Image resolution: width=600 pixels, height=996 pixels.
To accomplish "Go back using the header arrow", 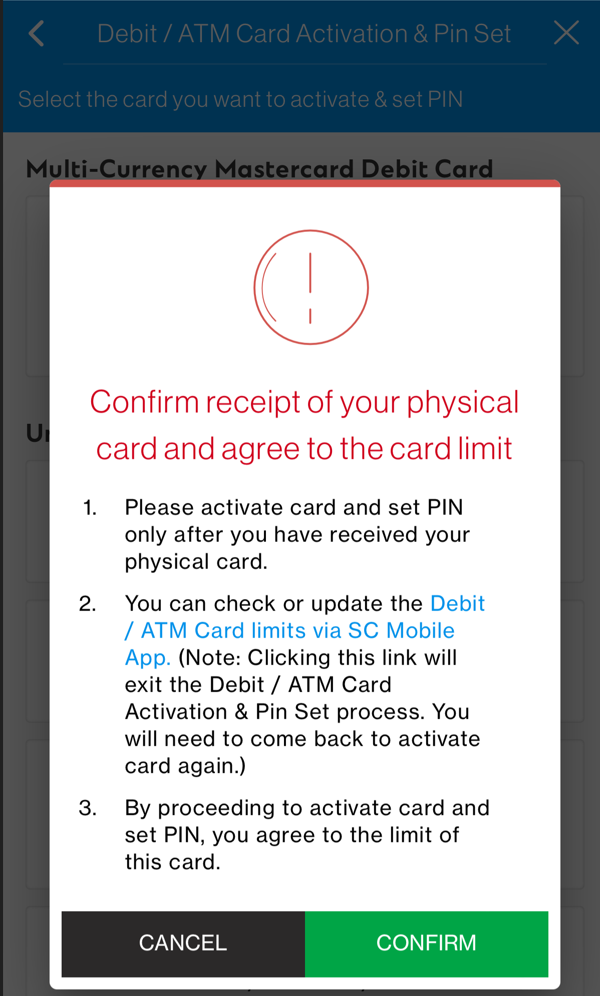I will tap(37, 33).
